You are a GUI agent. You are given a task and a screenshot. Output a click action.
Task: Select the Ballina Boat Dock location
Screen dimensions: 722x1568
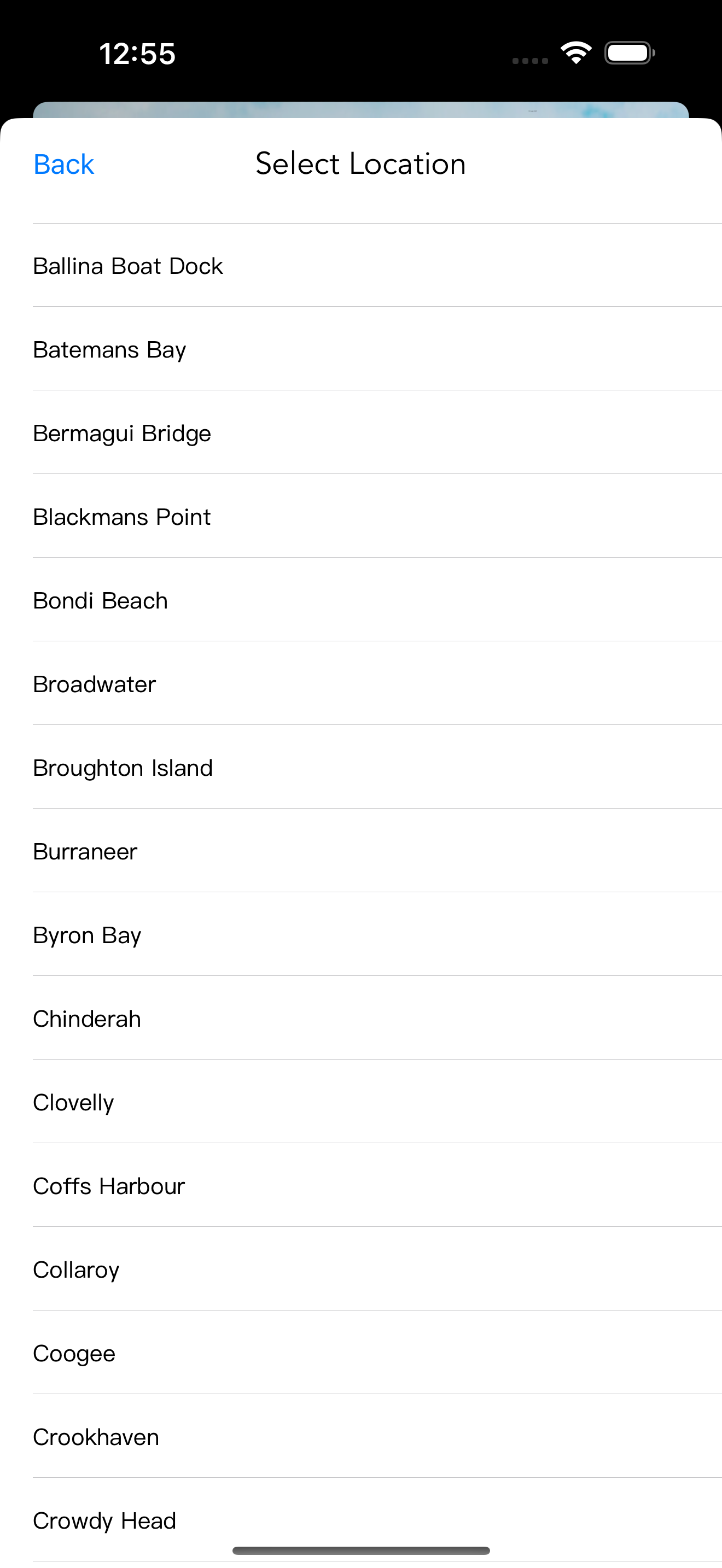(x=128, y=266)
